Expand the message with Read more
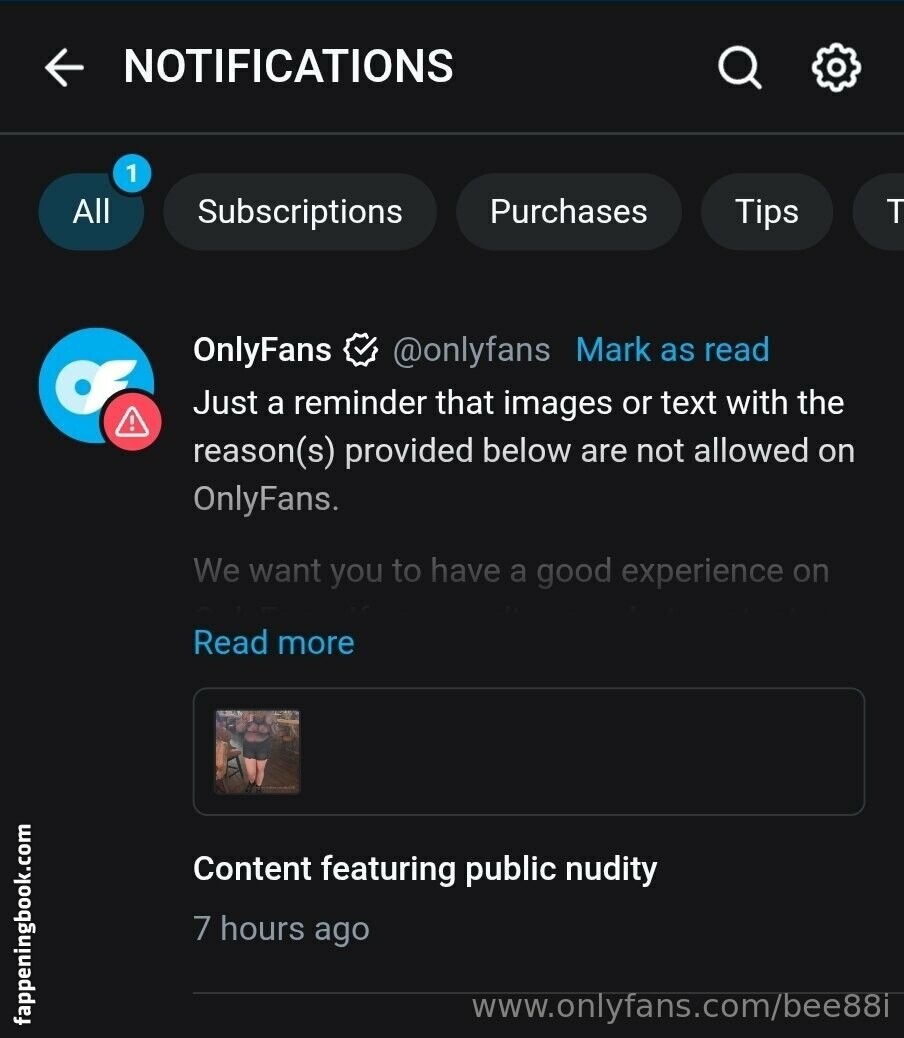 [x=273, y=642]
